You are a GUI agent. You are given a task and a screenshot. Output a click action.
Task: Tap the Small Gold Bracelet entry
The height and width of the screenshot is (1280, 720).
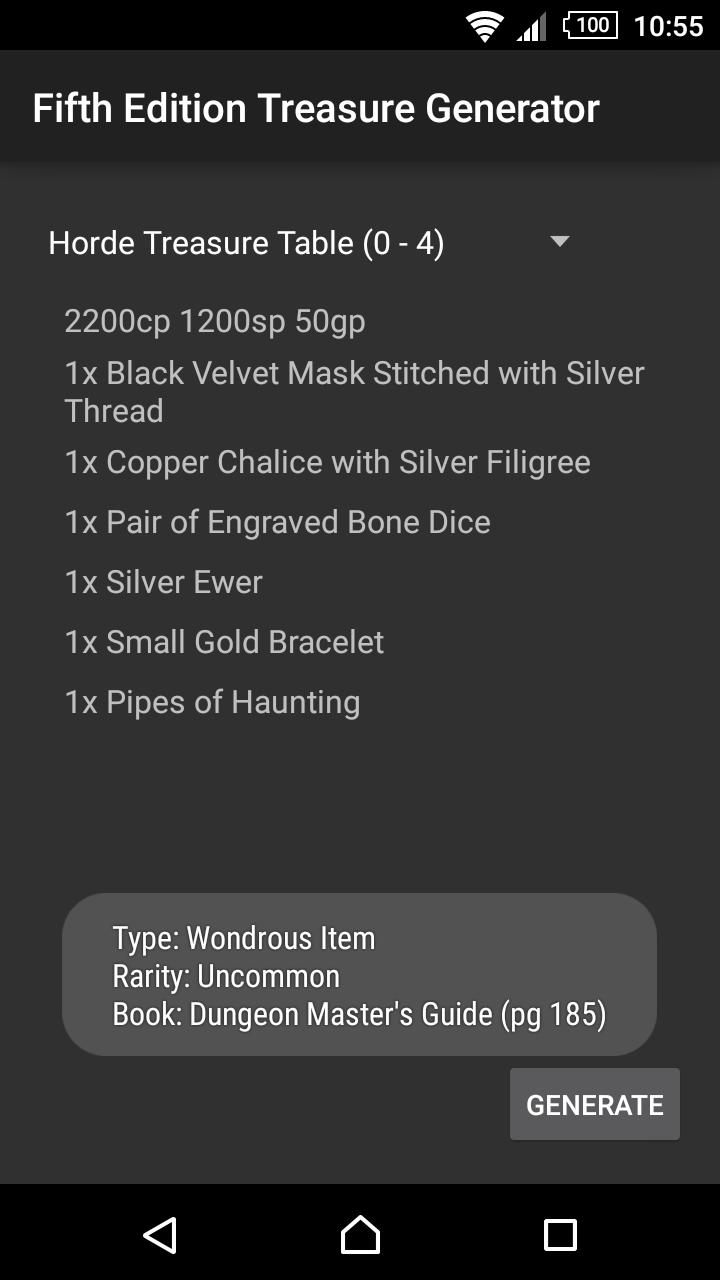pyautogui.click(x=224, y=642)
